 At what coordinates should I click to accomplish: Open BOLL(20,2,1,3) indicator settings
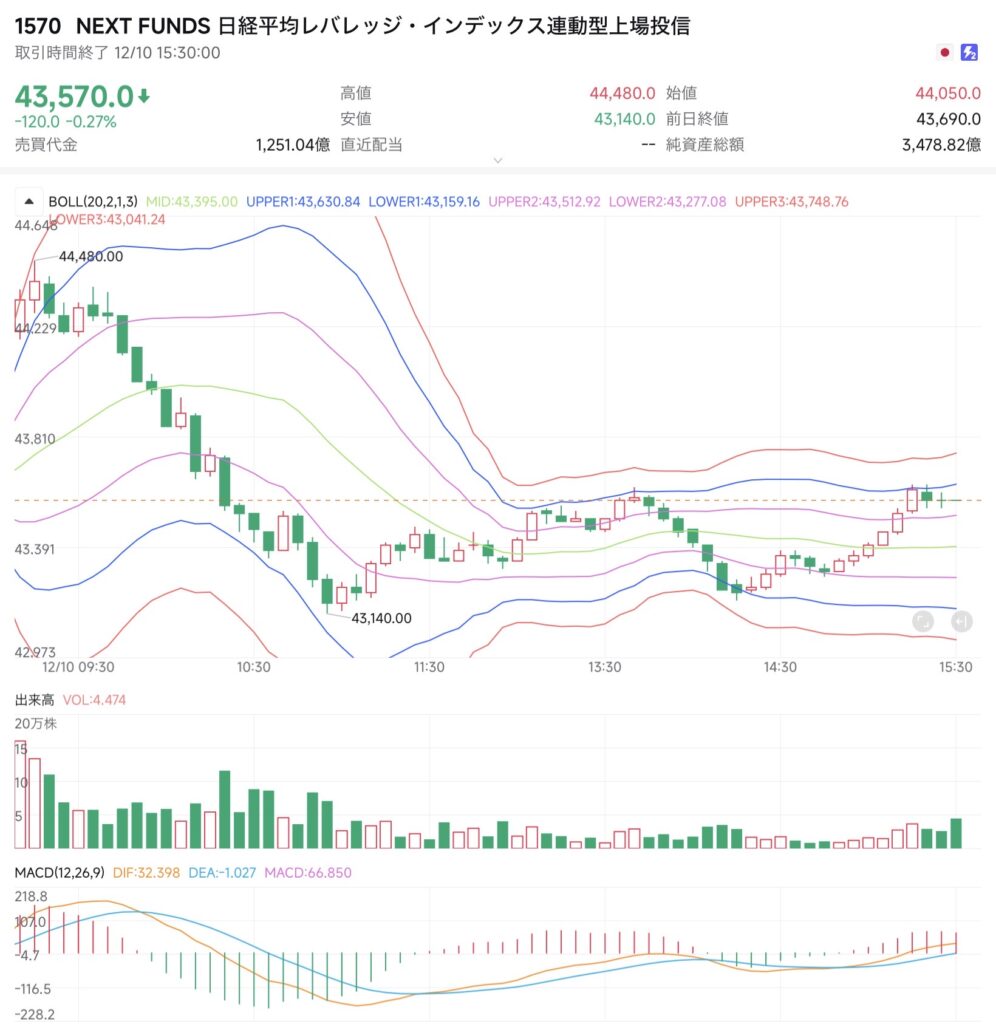coord(95,201)
